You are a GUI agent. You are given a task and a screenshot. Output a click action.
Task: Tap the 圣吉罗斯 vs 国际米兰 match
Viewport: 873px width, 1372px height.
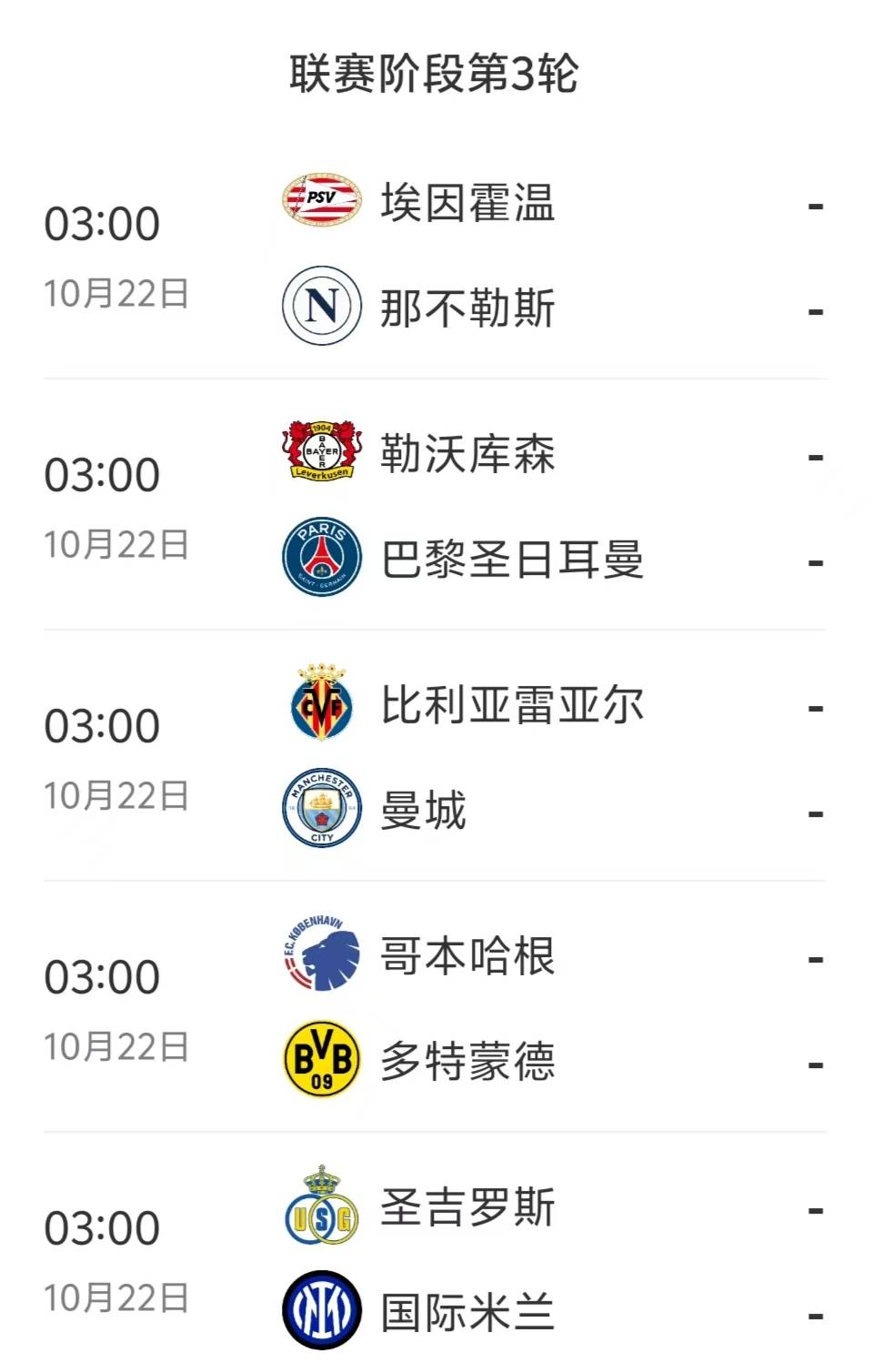435,1260
